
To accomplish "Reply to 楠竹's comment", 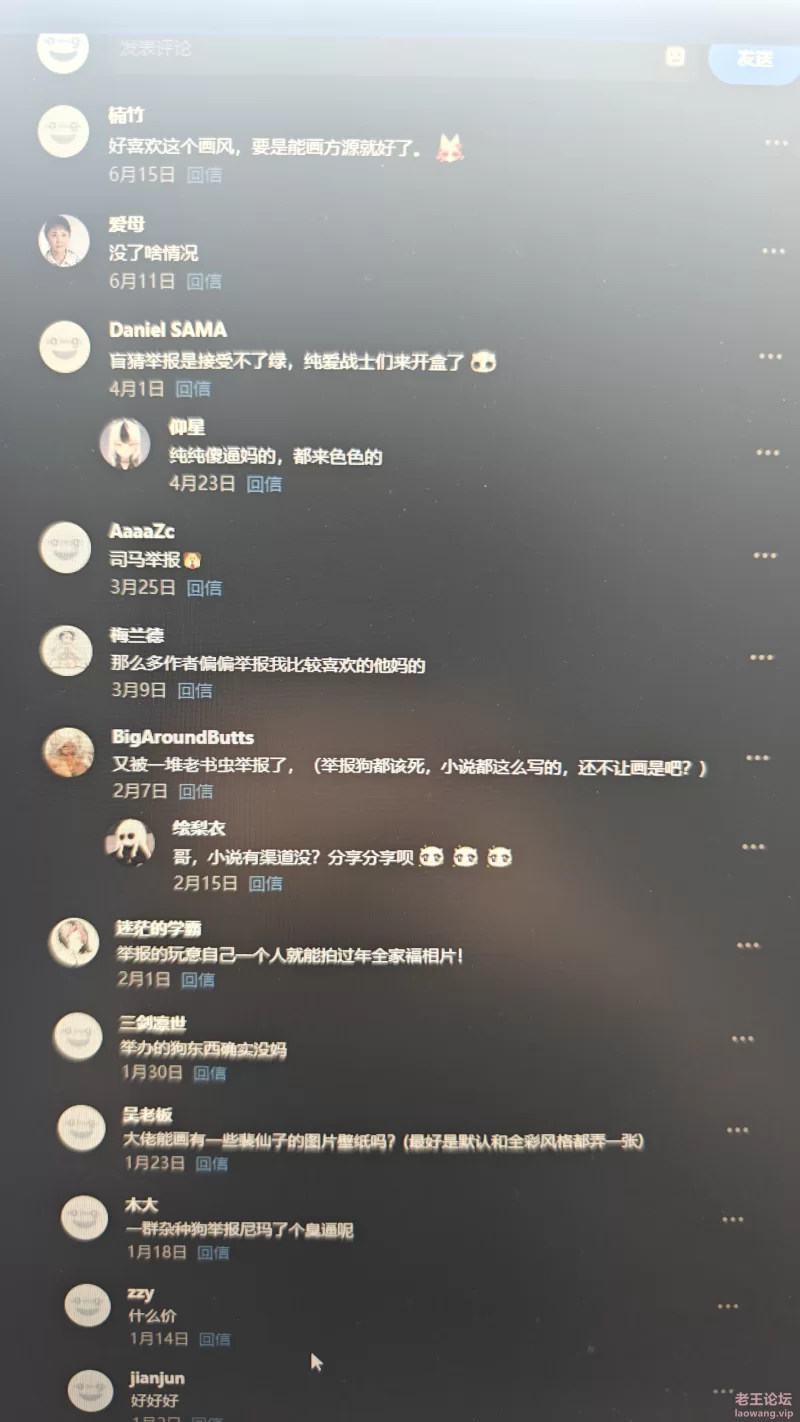I will [204, 174].
